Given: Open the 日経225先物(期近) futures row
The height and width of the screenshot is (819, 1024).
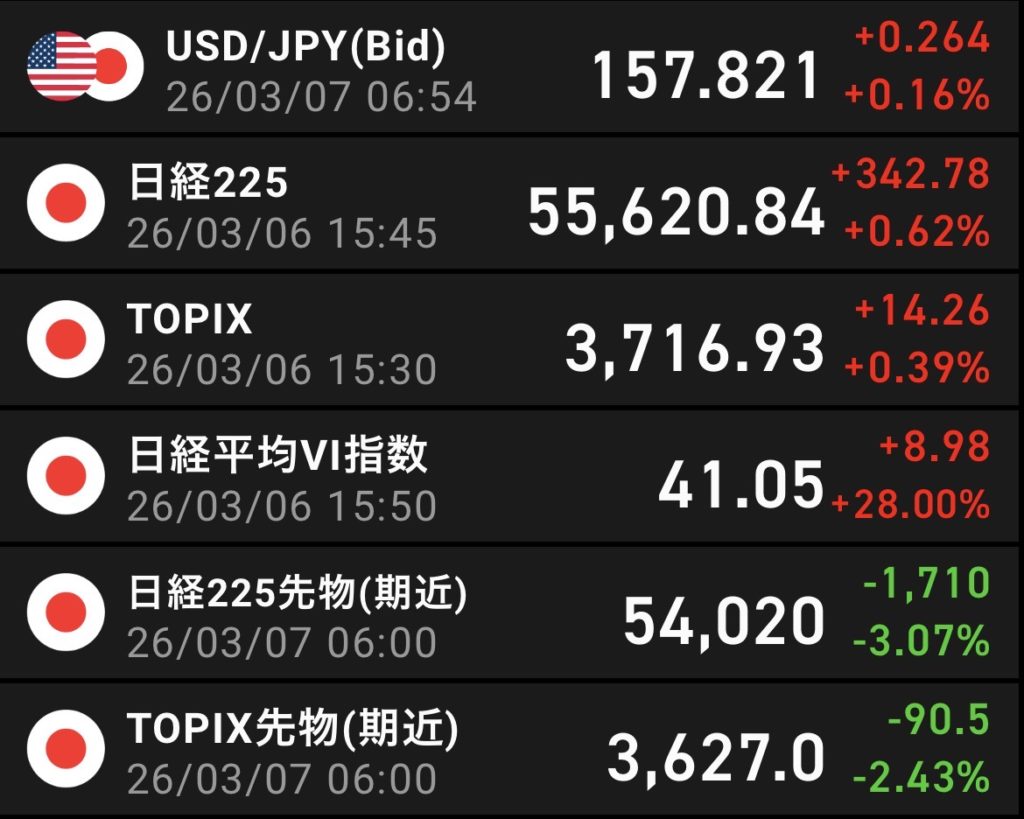Looking at the screenshot, I should click(510, 614).
